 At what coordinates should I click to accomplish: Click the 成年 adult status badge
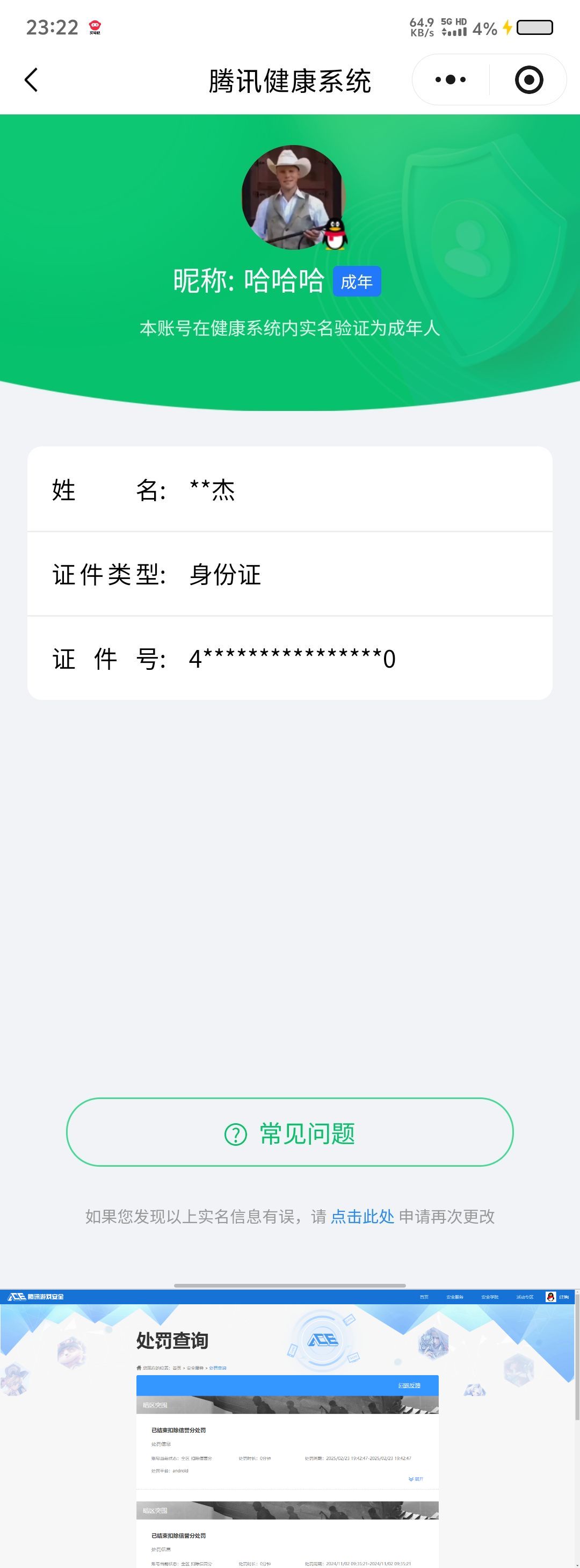(358, 281)
